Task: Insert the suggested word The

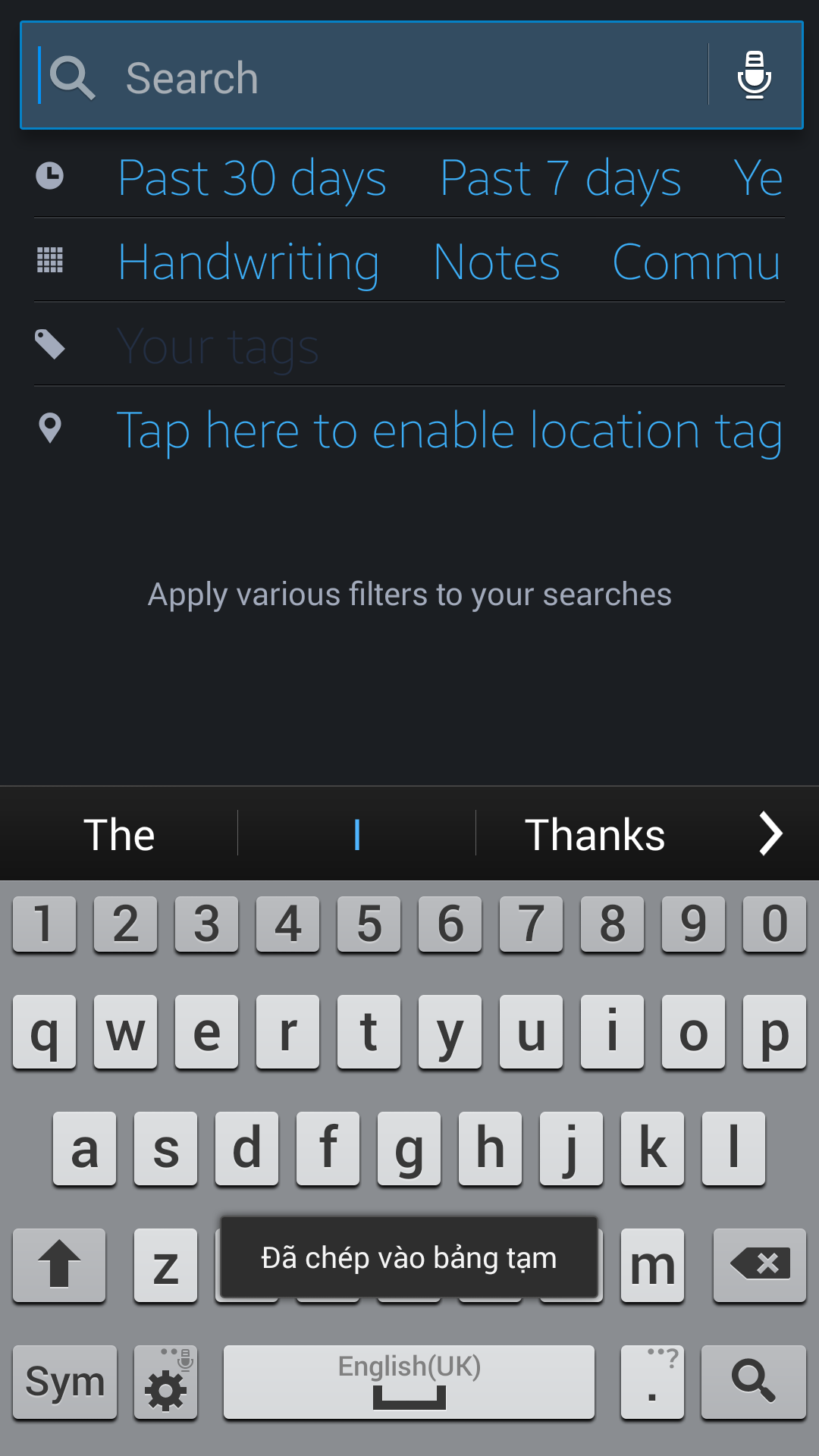Action: 119,835
